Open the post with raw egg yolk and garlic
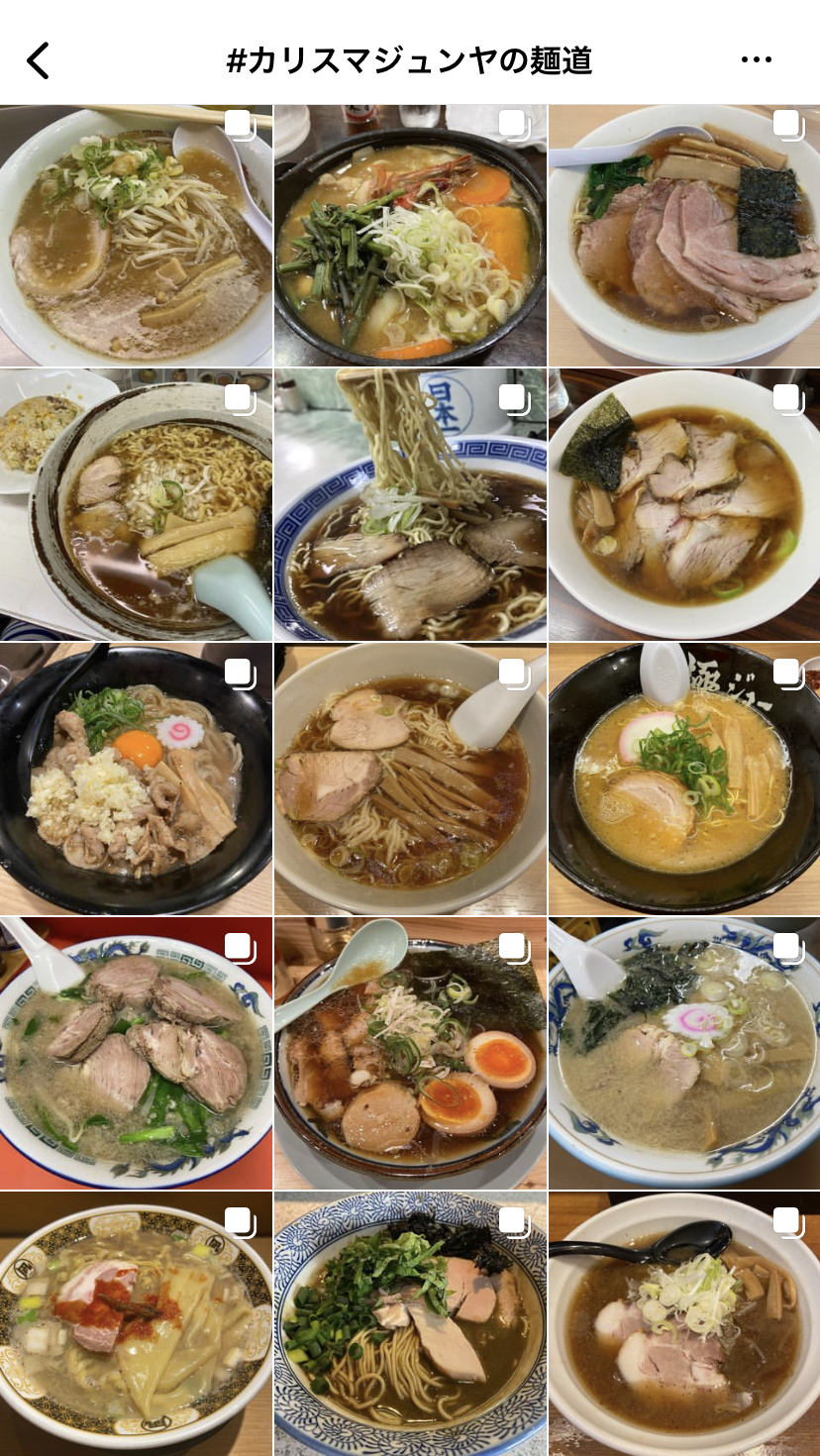The image size is (820, 1456). point(136,780)
